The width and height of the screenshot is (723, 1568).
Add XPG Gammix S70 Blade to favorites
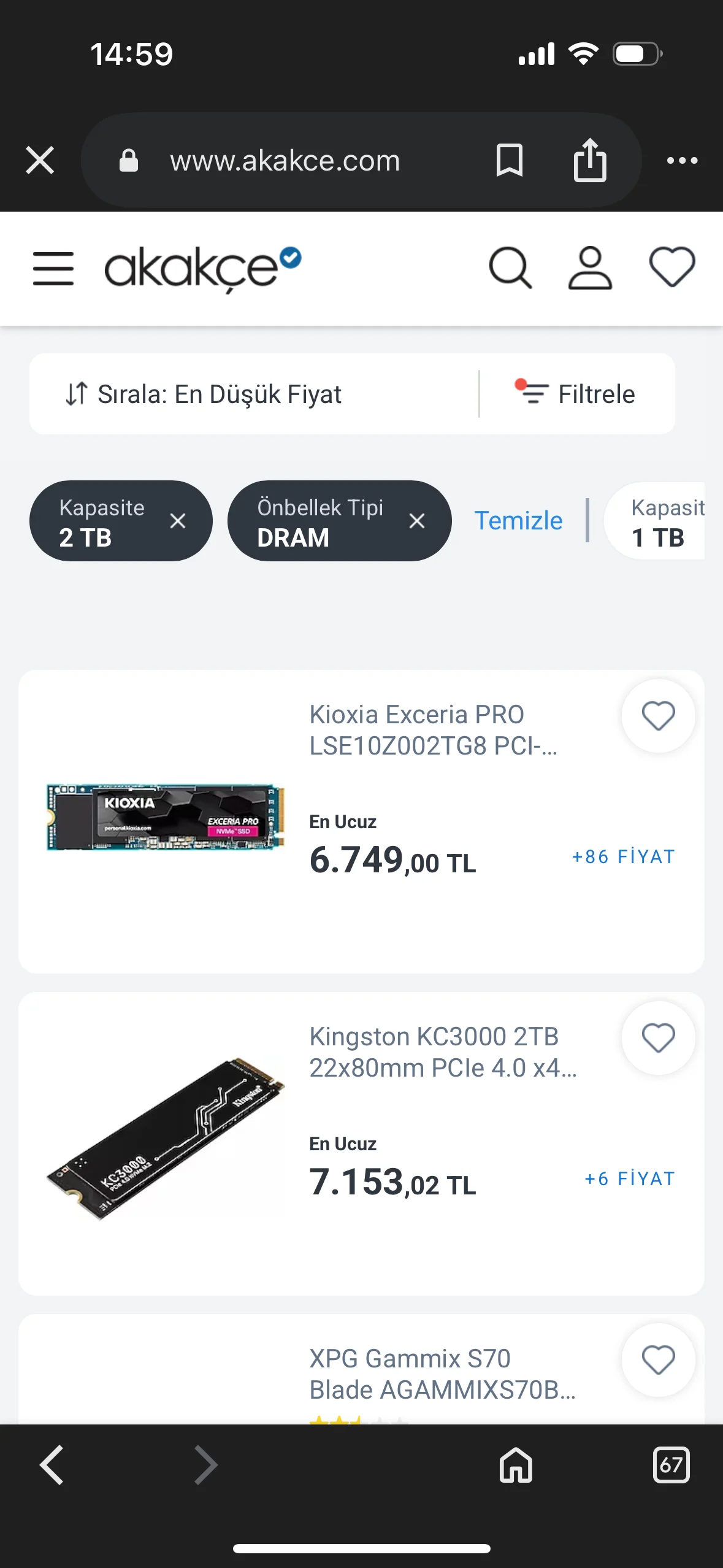pyautogui.click(x=658, y=1360)
